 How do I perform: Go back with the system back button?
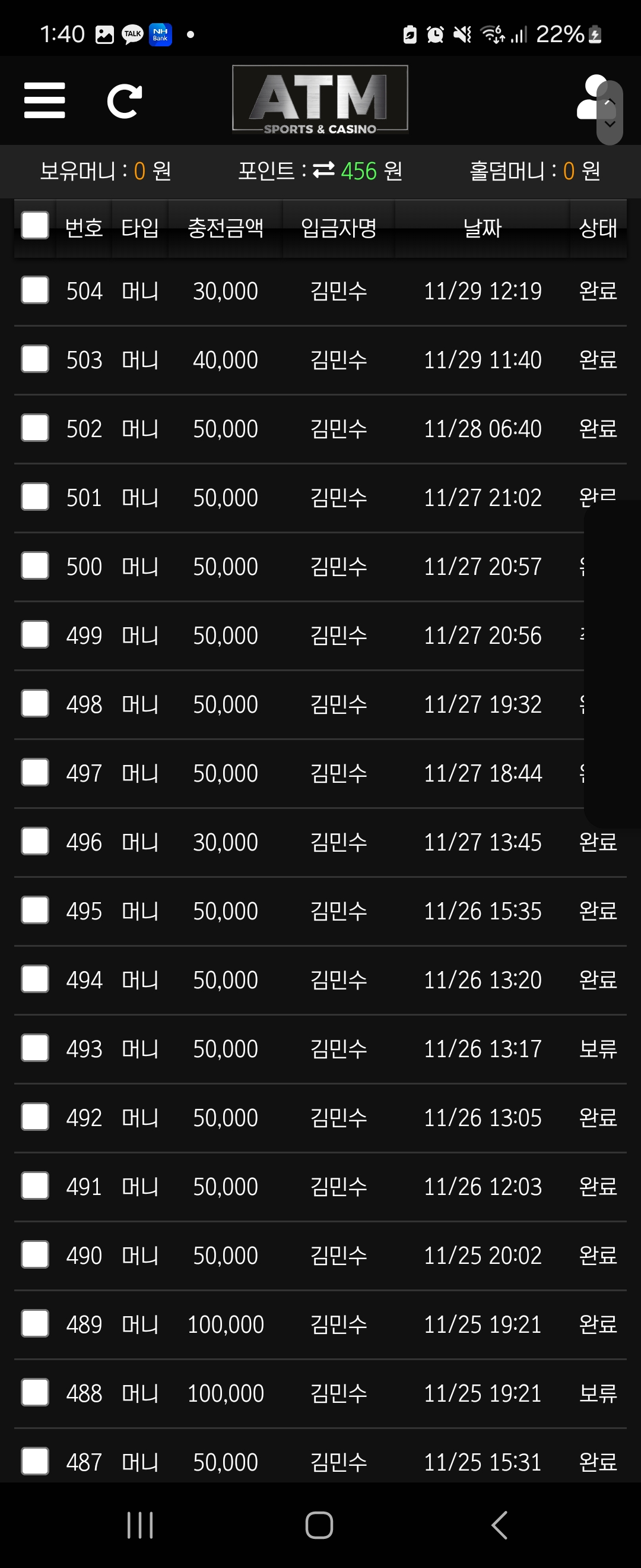pos(499,1525)
